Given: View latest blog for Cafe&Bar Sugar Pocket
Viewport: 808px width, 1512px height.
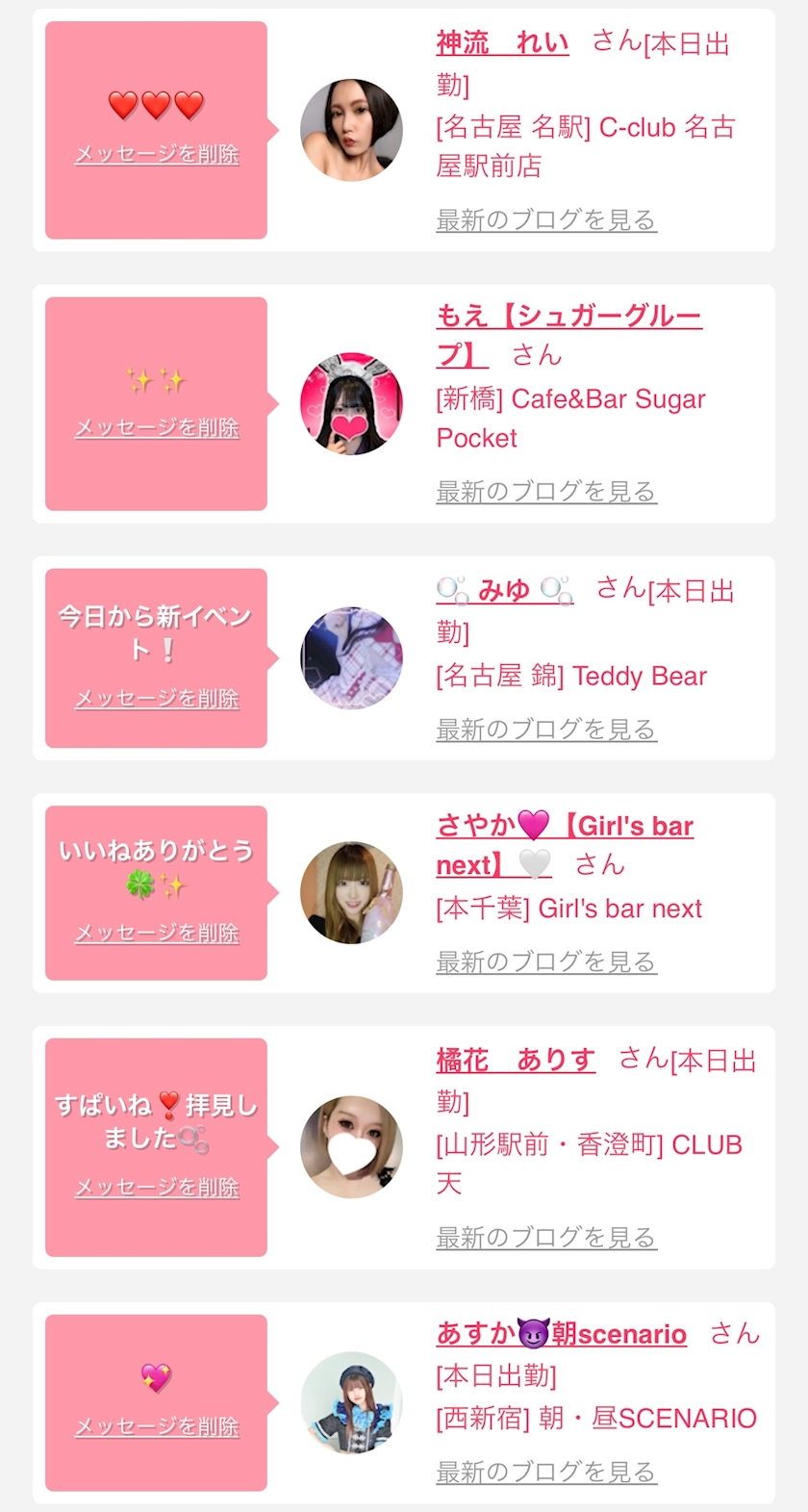Looking at the screenshot, I should tap(545, 492).
